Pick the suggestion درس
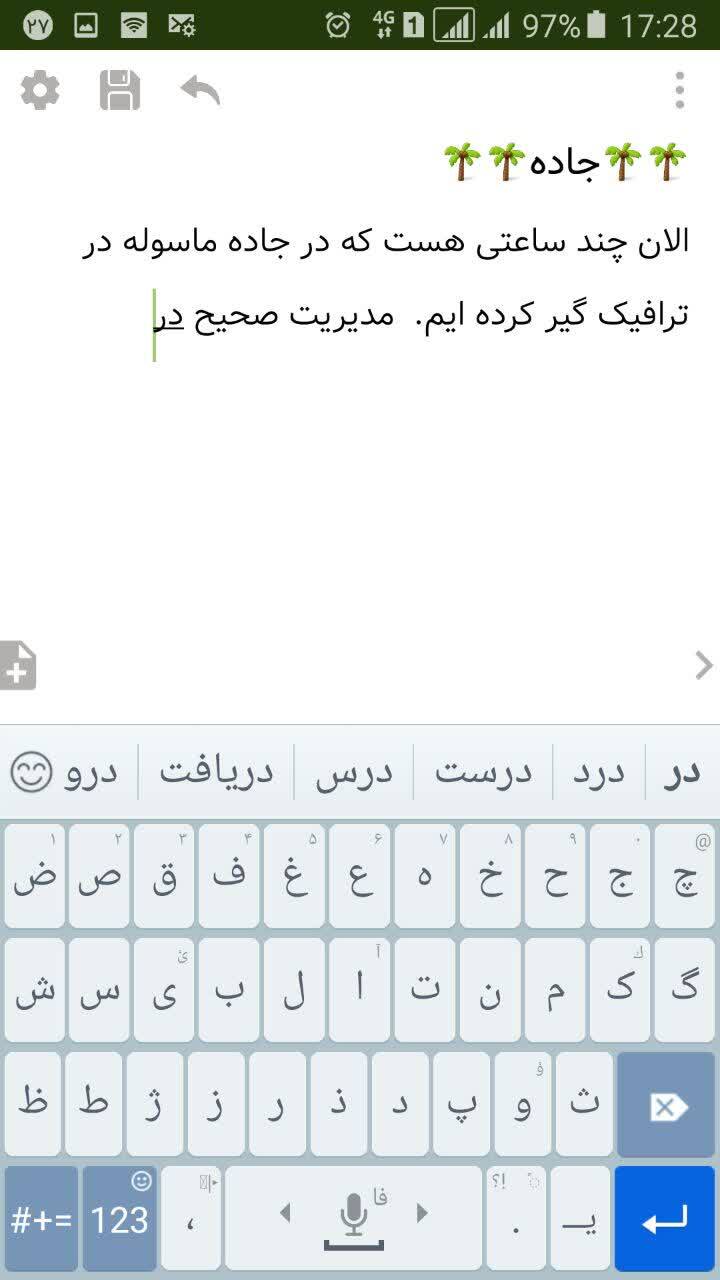Viewport: 720px width, 1280px height. tap(354, 773)
